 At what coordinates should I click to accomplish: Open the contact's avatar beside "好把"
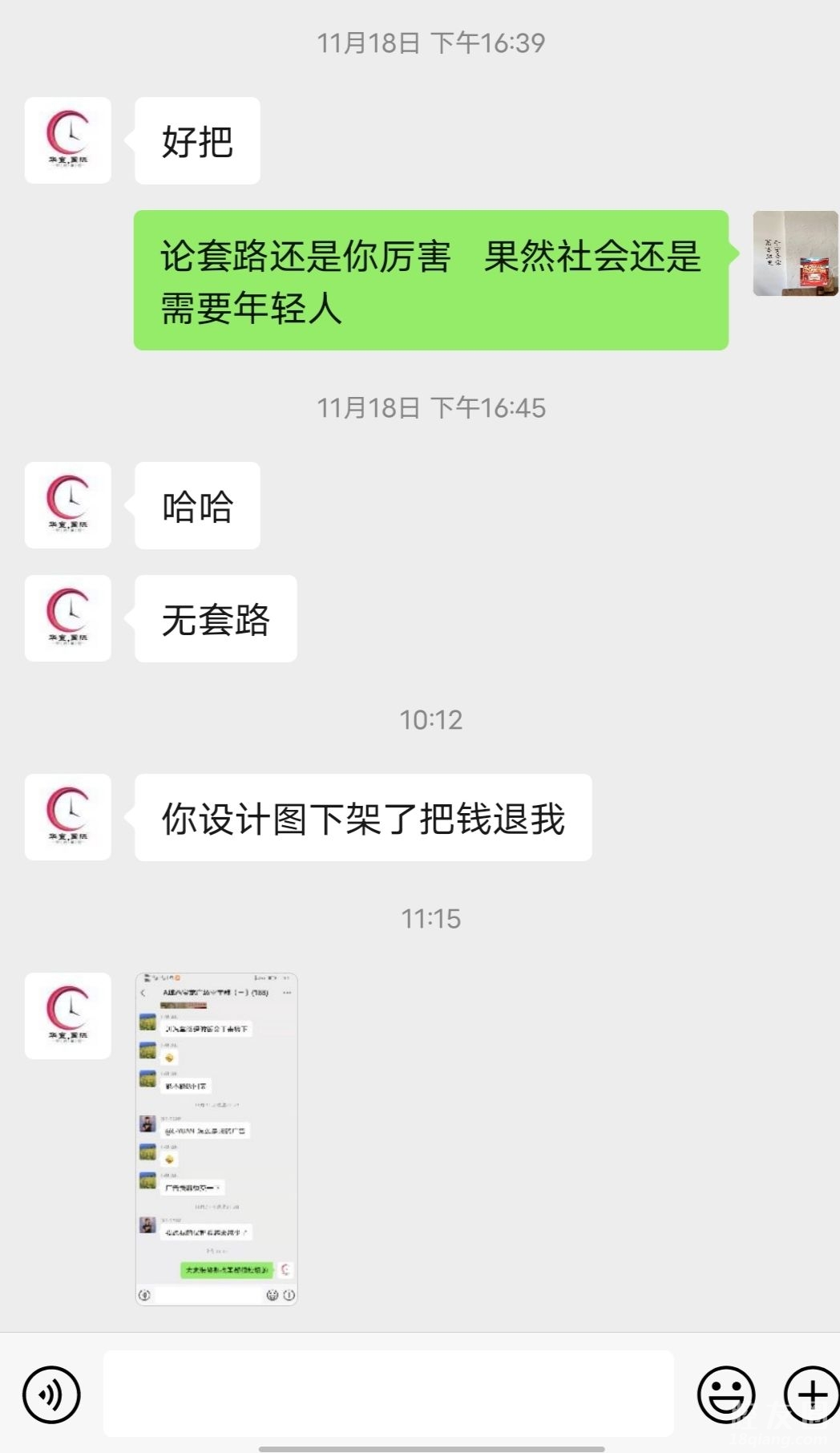[x=68, y=140]
